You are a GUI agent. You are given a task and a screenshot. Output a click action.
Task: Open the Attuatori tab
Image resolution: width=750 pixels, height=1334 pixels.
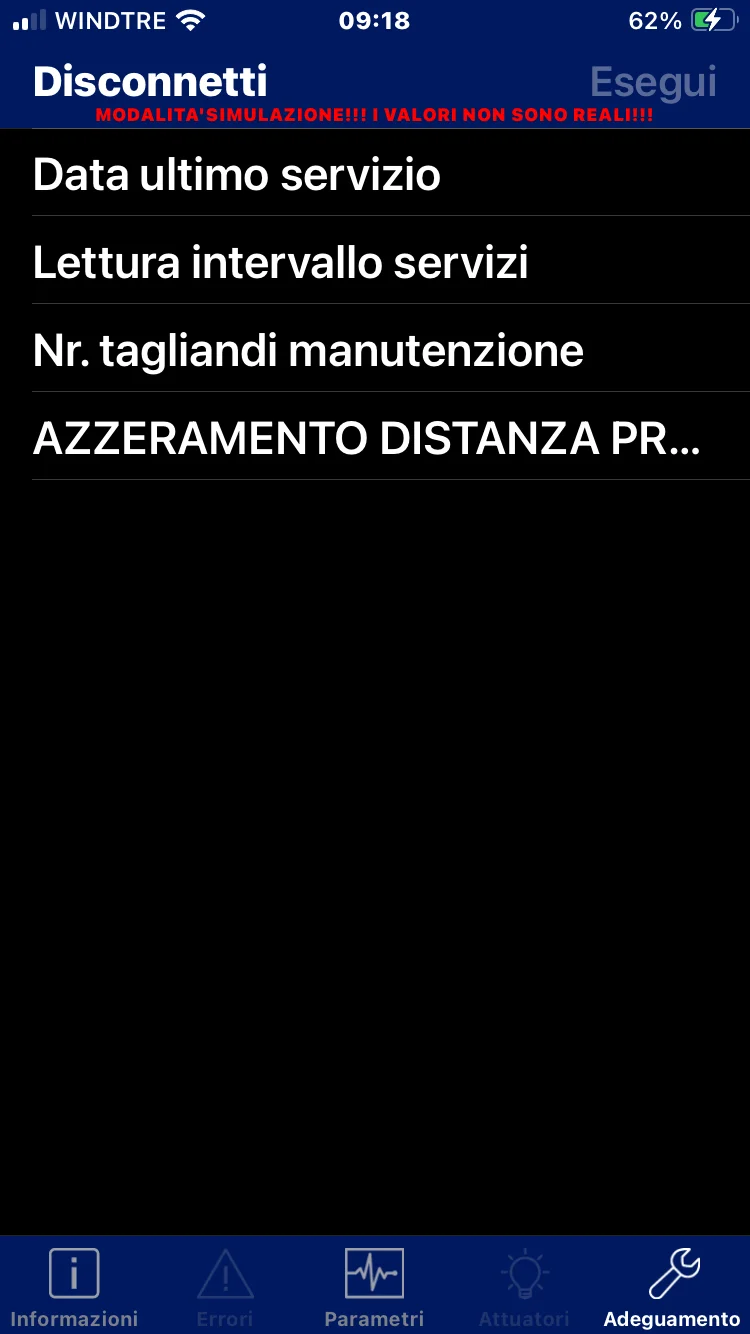524,1288
